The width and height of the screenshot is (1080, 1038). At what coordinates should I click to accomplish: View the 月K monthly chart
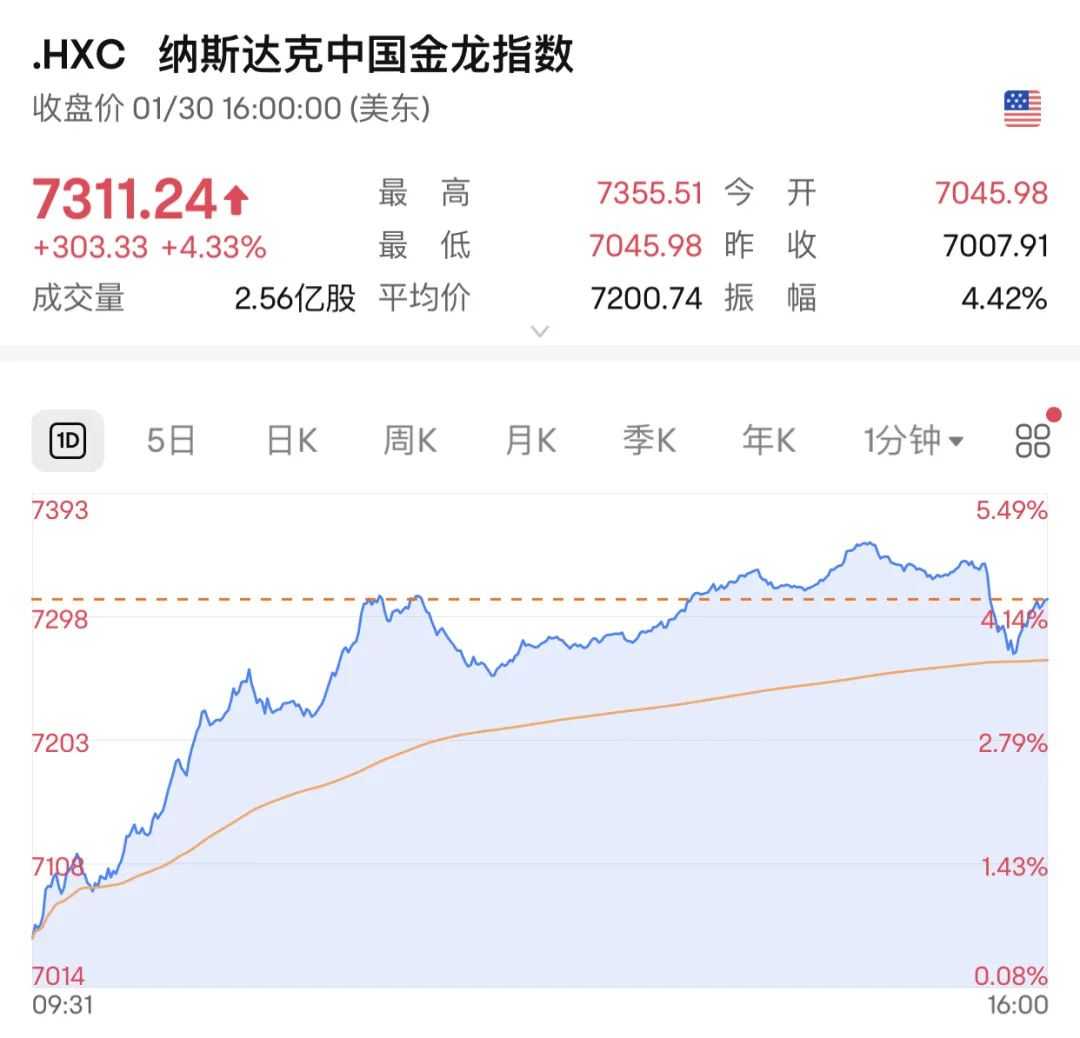530,440
